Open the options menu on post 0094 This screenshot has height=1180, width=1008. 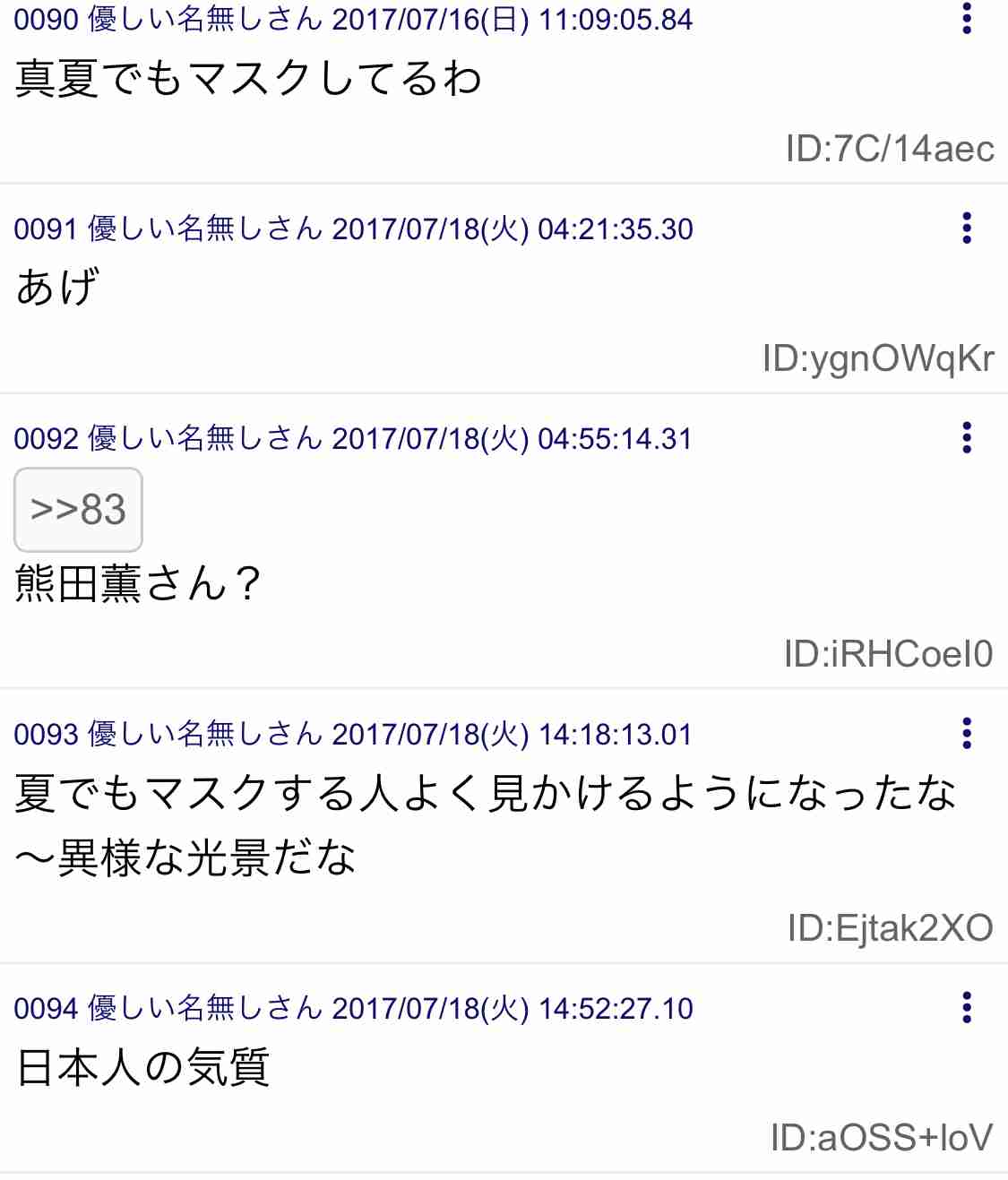(966, 1009)
